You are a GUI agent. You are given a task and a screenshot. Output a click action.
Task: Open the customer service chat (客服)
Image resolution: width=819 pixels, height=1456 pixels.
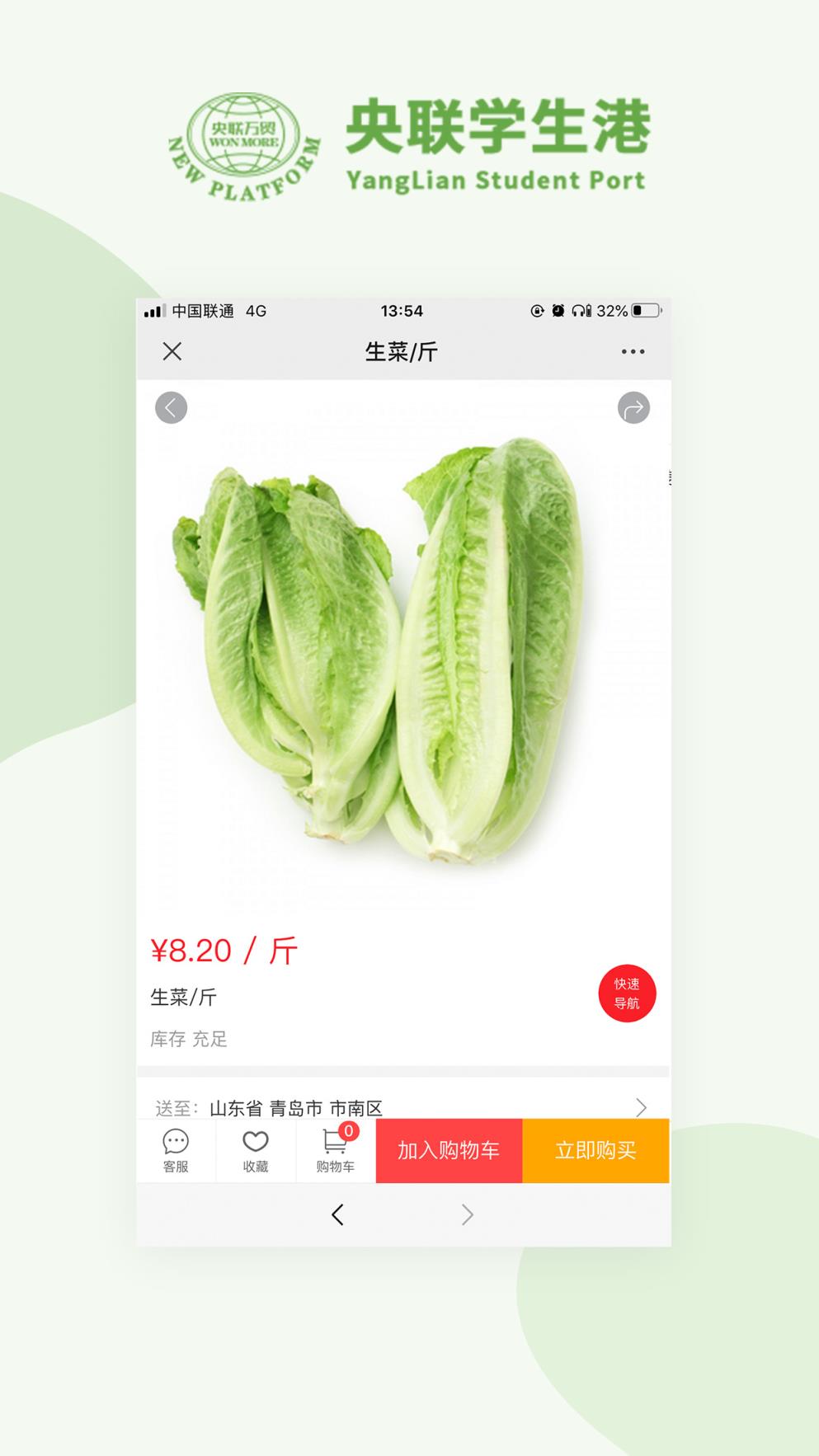[x=174, y=1150]
